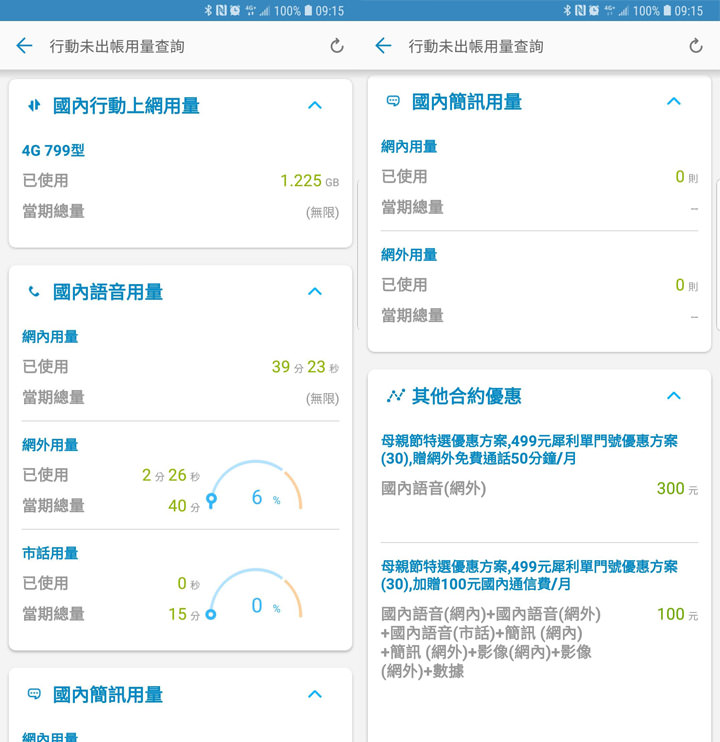Tap the refresh icon on the left screen
This screenshot has height=742, width=720.
coord(337,45)
